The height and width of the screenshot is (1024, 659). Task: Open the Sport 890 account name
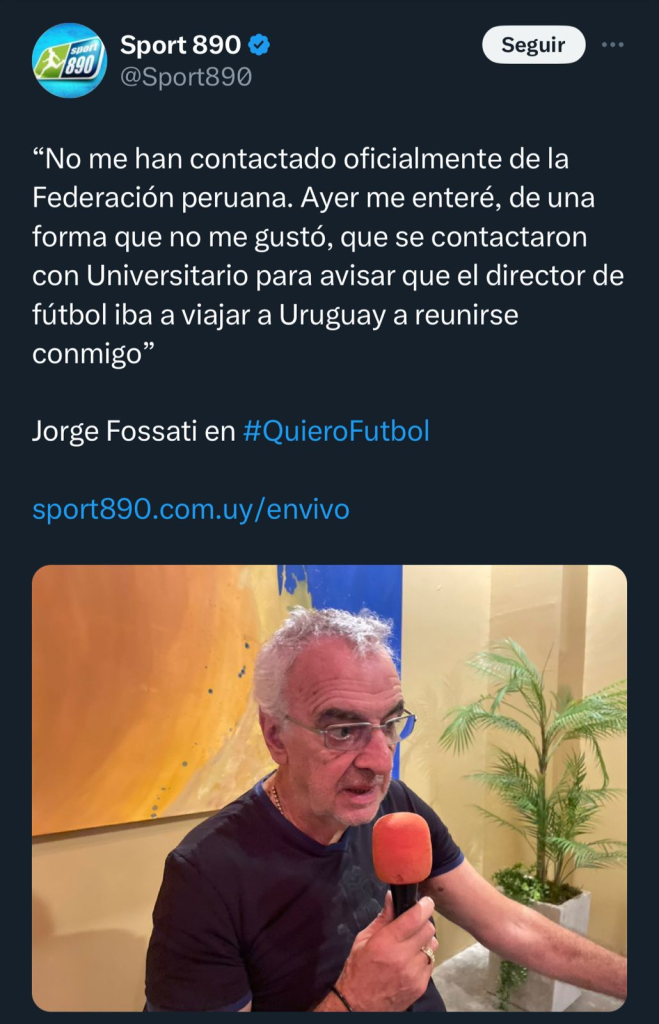click(x=181, y=45)
